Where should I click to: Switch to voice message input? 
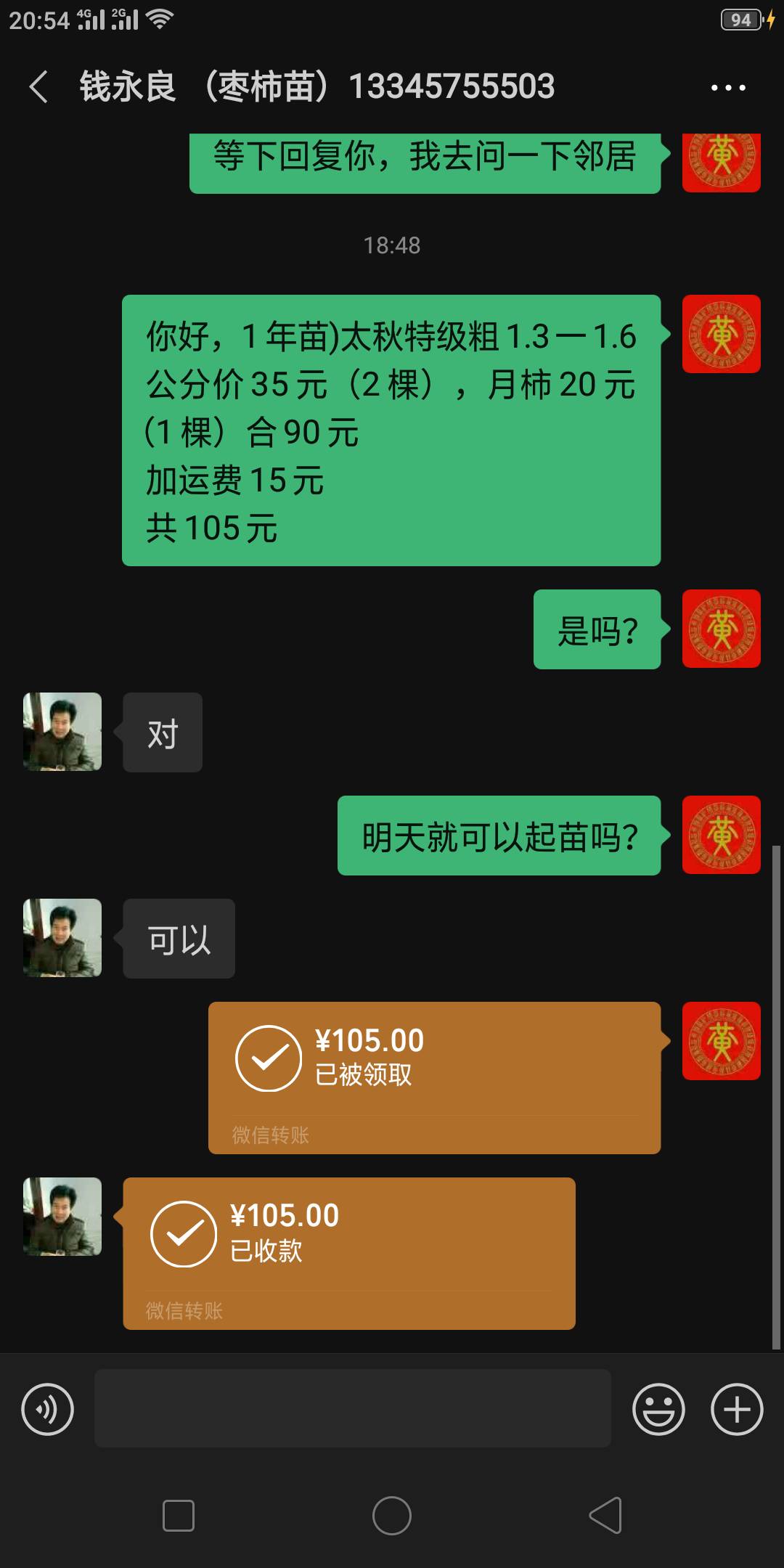pos(48,1410)
